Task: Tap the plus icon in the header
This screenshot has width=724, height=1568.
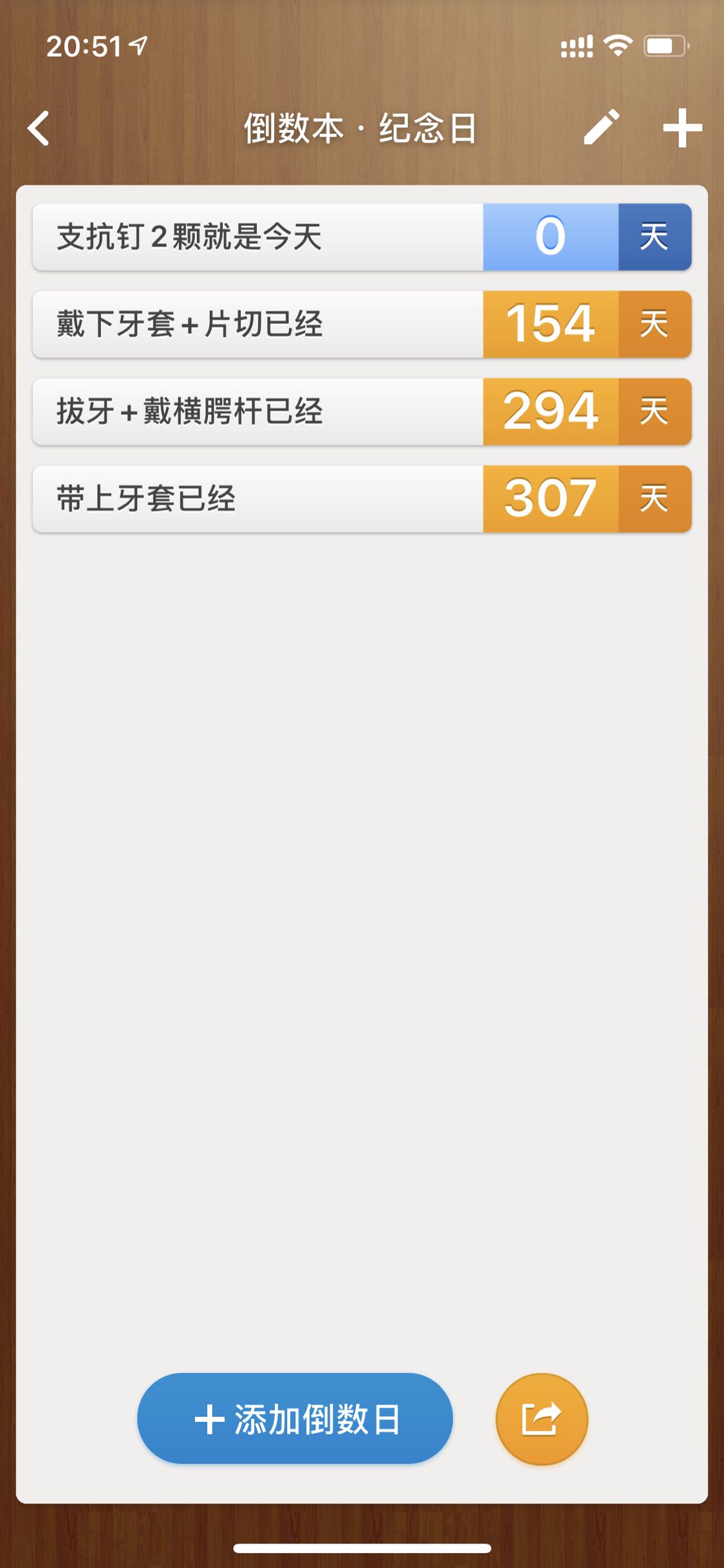Action: pyautogui.click(x=682, y=128)
